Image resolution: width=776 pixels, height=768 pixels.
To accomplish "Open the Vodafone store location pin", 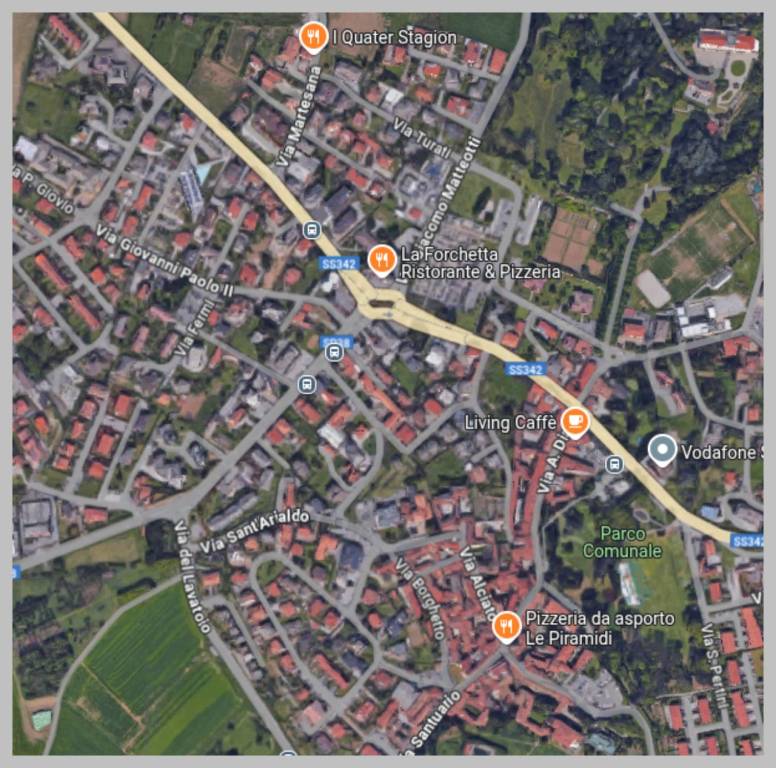I will click(x=662, y=450).
